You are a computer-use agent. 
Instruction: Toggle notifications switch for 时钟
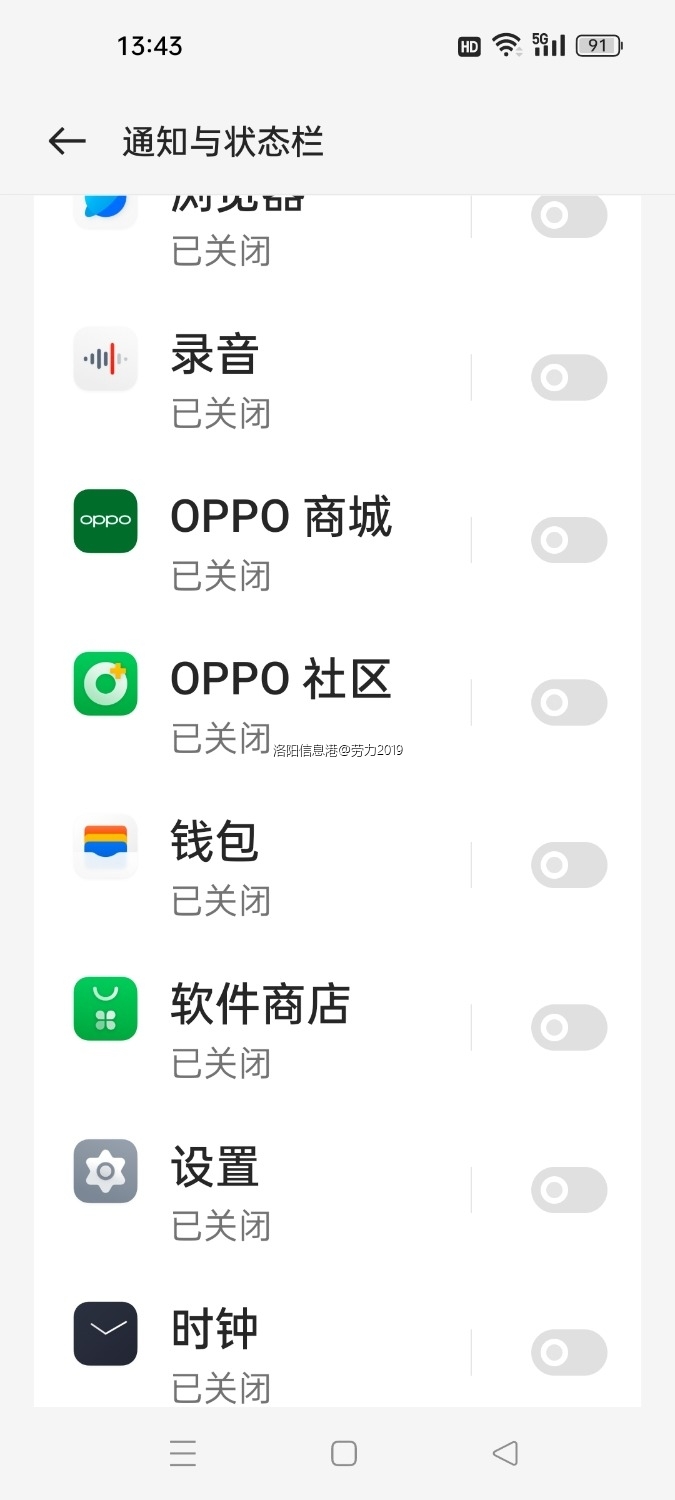coord(568,1353)
